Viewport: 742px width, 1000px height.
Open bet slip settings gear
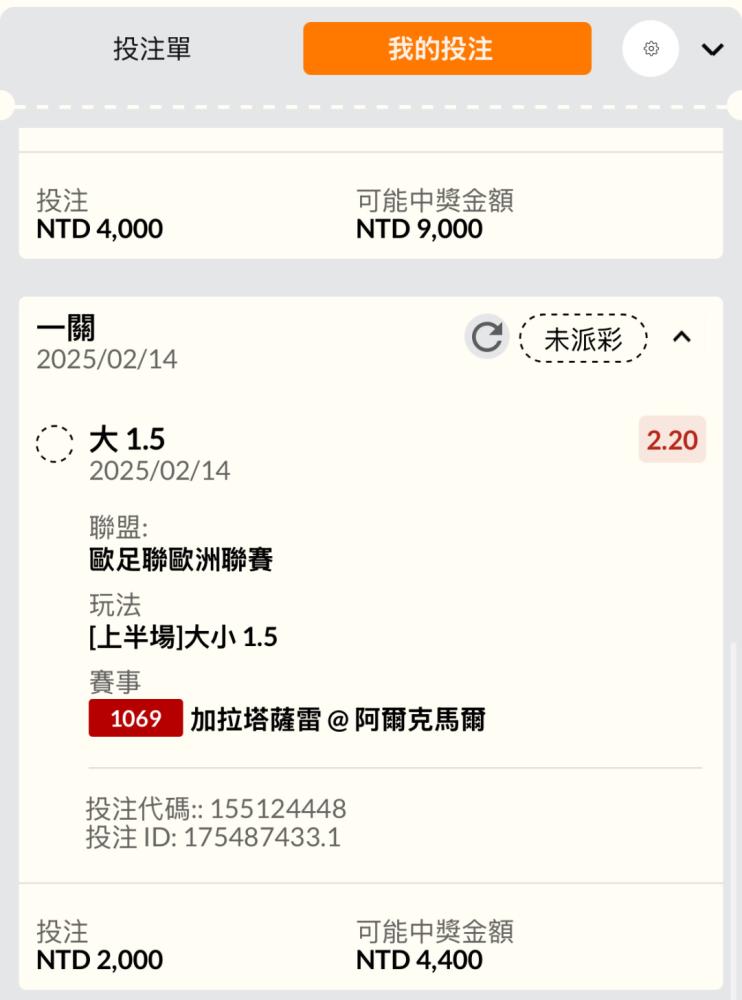point(651,49)
